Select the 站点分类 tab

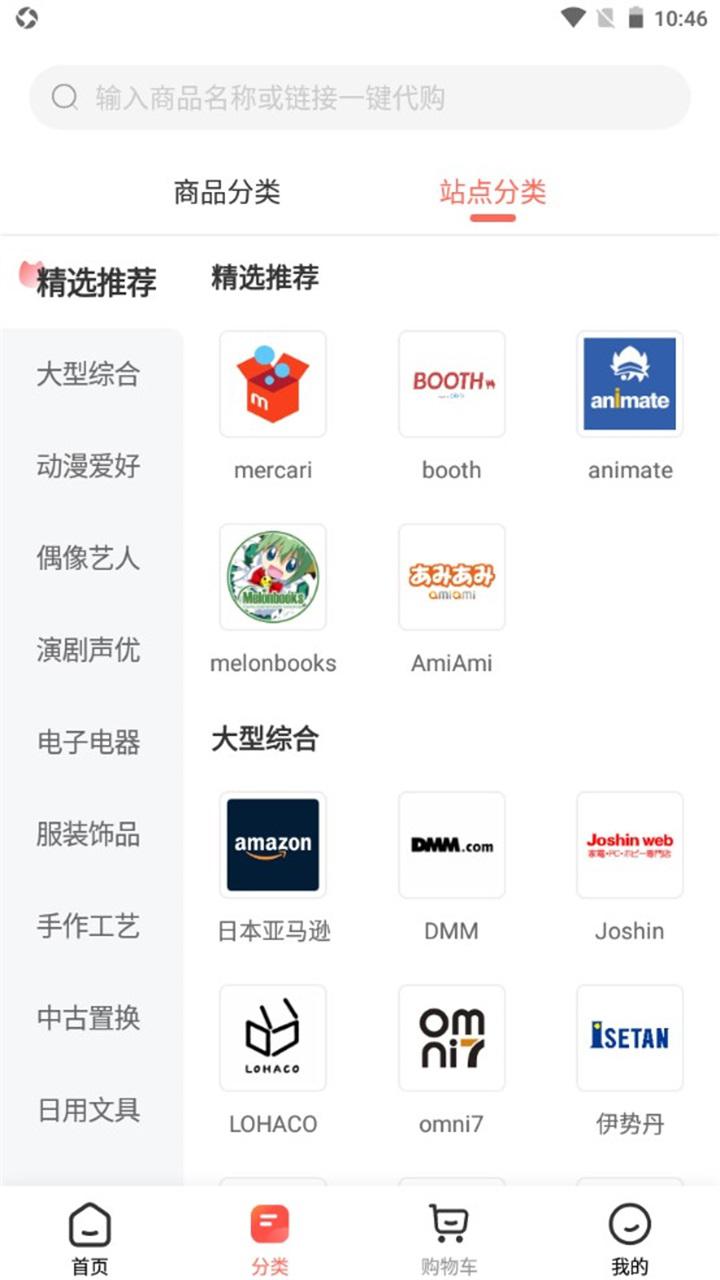click(x=493, y=192)
